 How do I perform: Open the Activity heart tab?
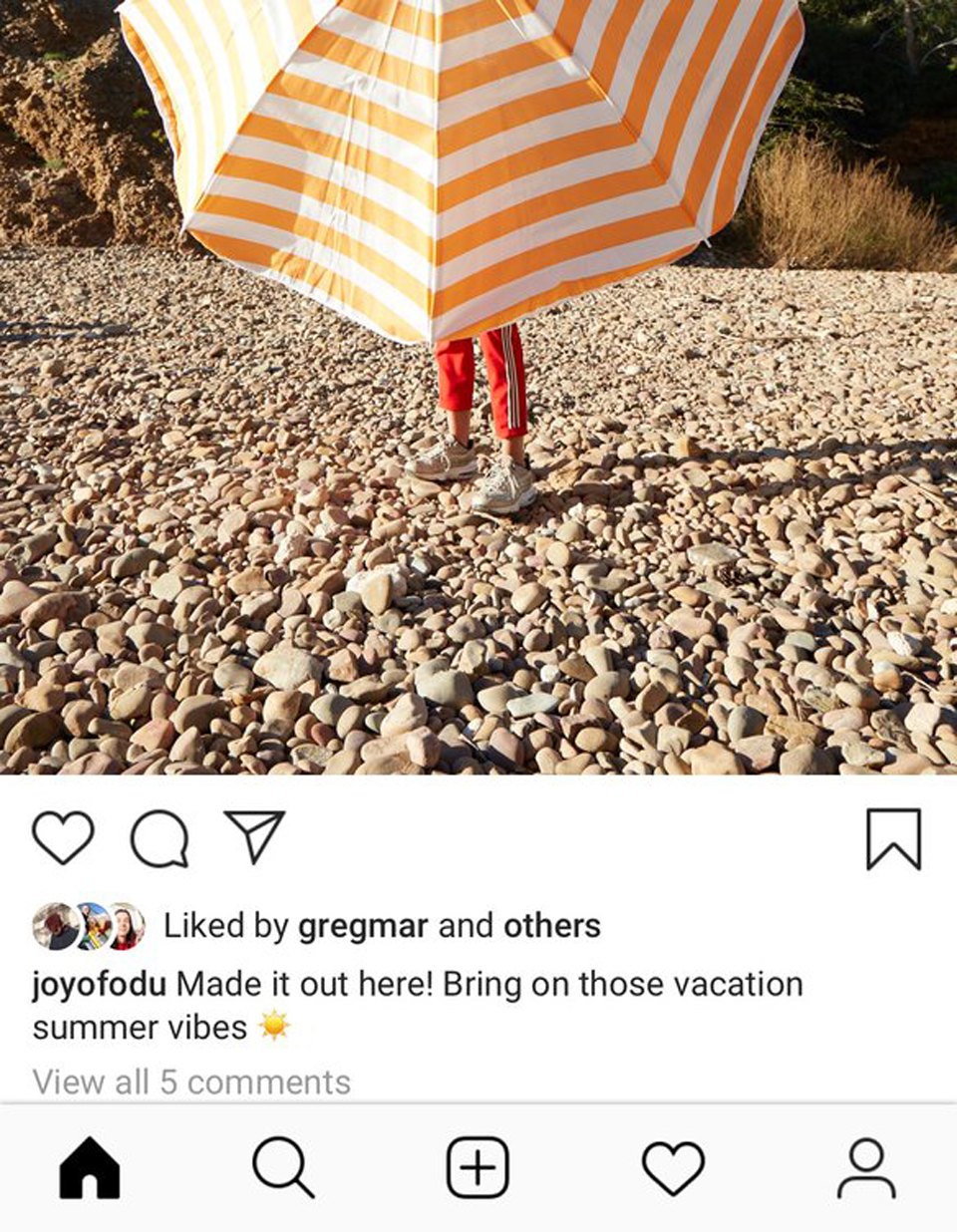point(673,1167)
